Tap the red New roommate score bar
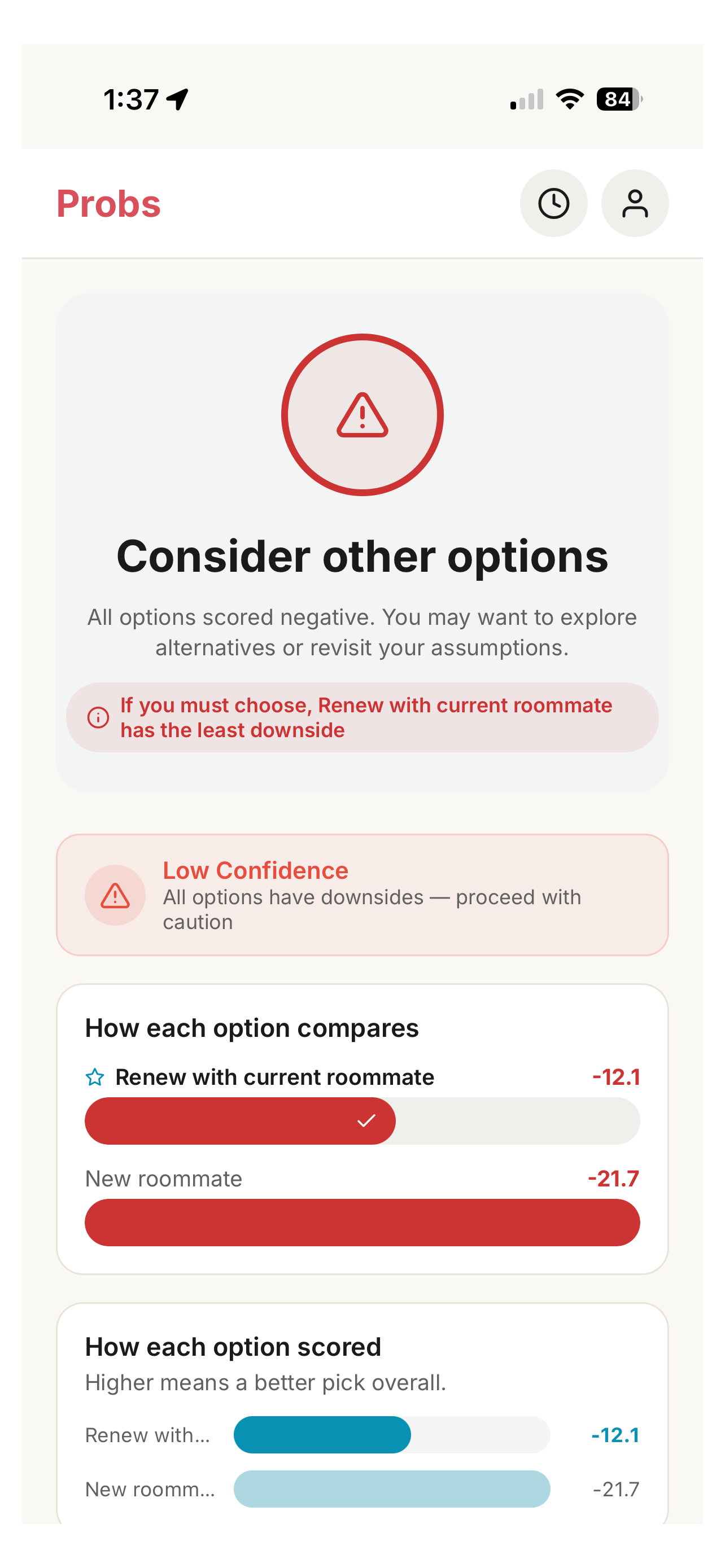Viewport: 725px width, 1568px height. pos(362,1222)
